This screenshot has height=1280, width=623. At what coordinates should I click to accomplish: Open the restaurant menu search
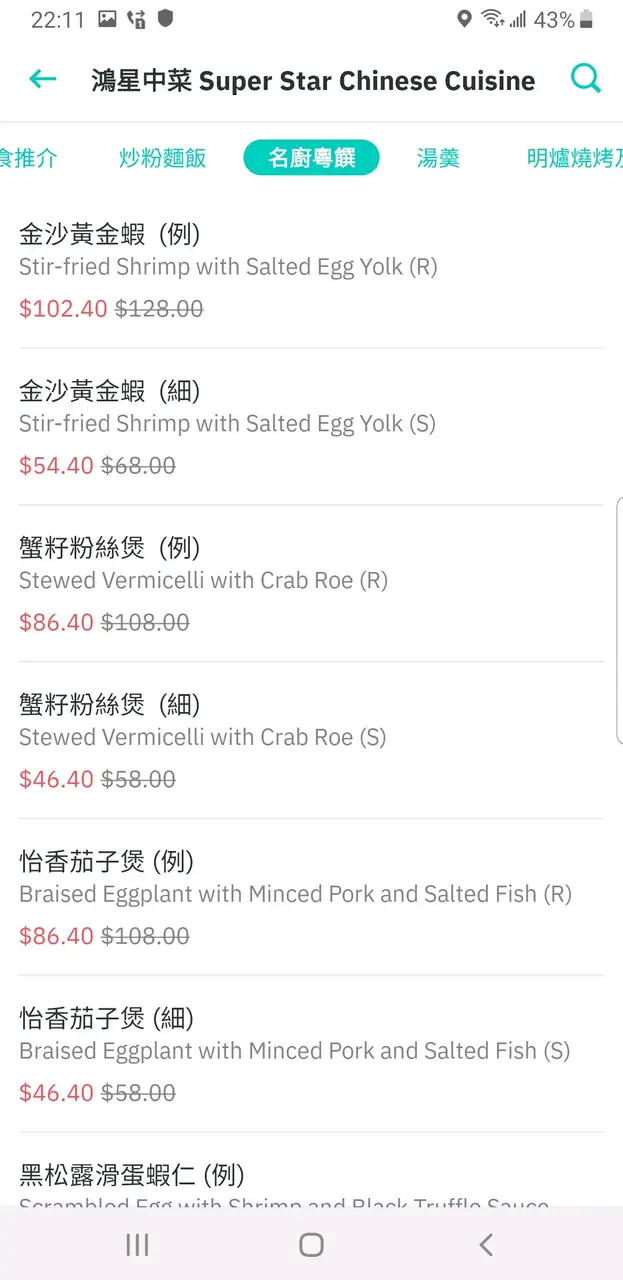[x=585, y=80]
